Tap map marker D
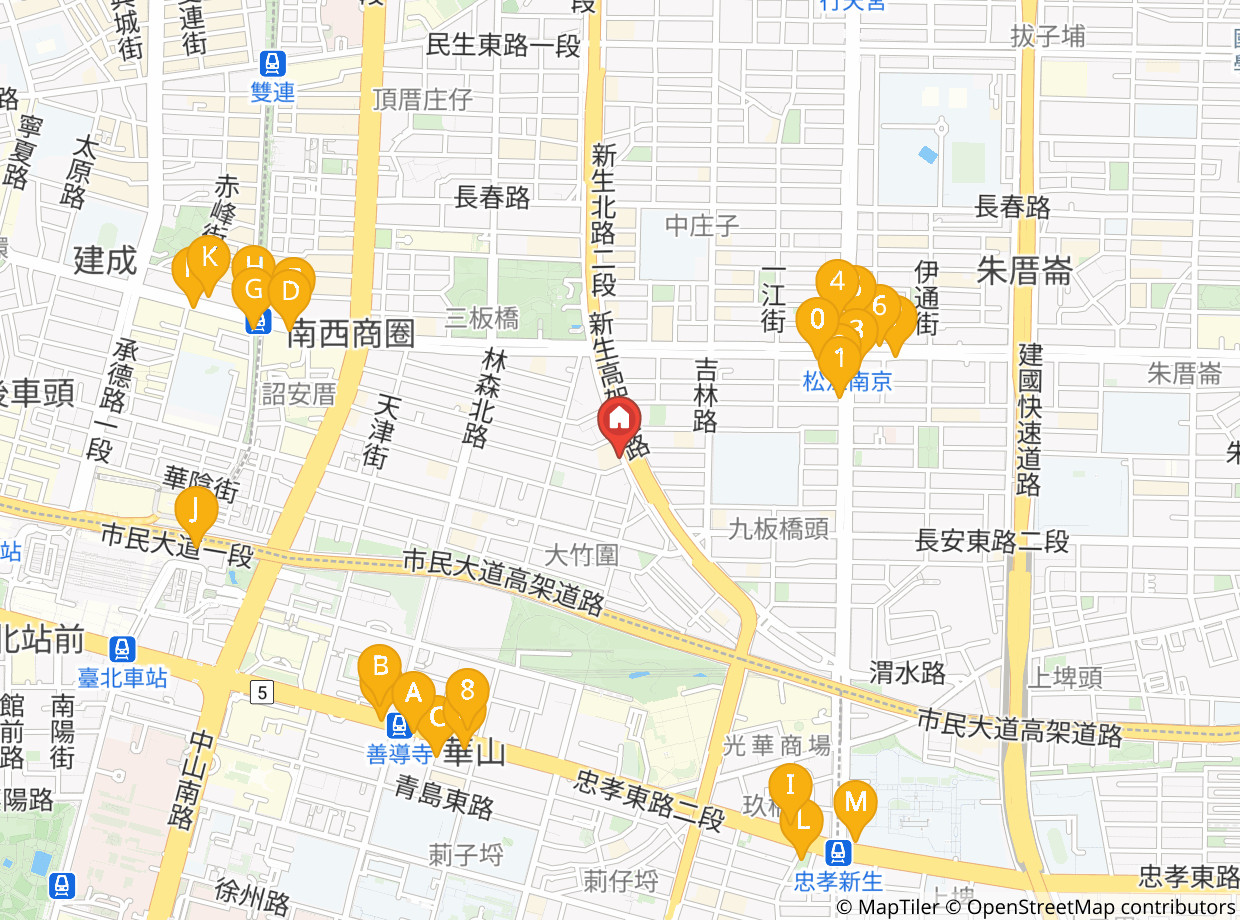 pos(290,292)
